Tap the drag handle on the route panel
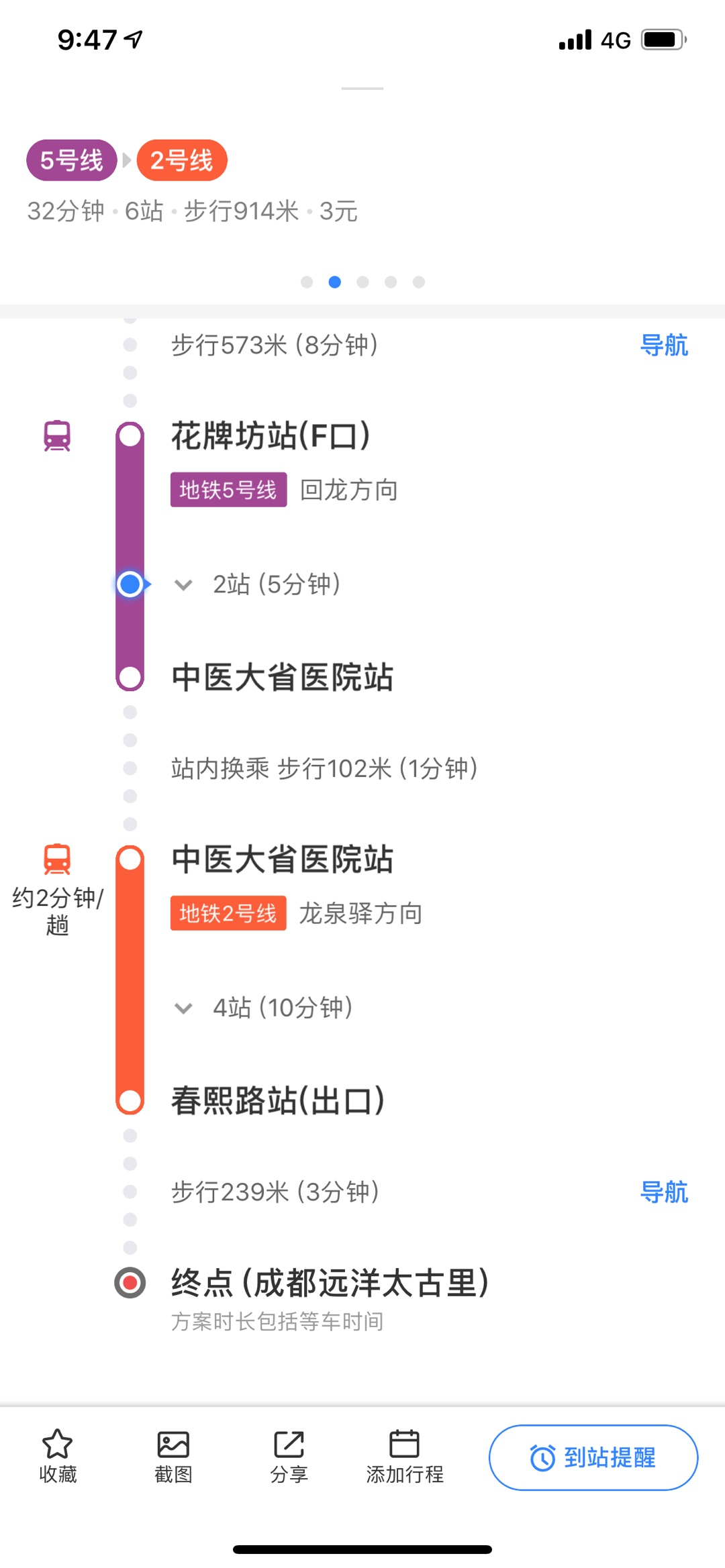725x1568 pixels. pyautogui.click(x=362, y=89)
